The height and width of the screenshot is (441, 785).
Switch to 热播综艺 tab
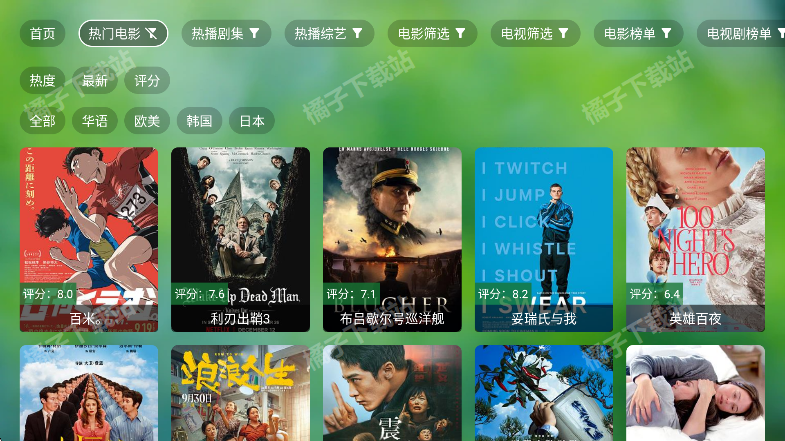click(x=329, y=33)
